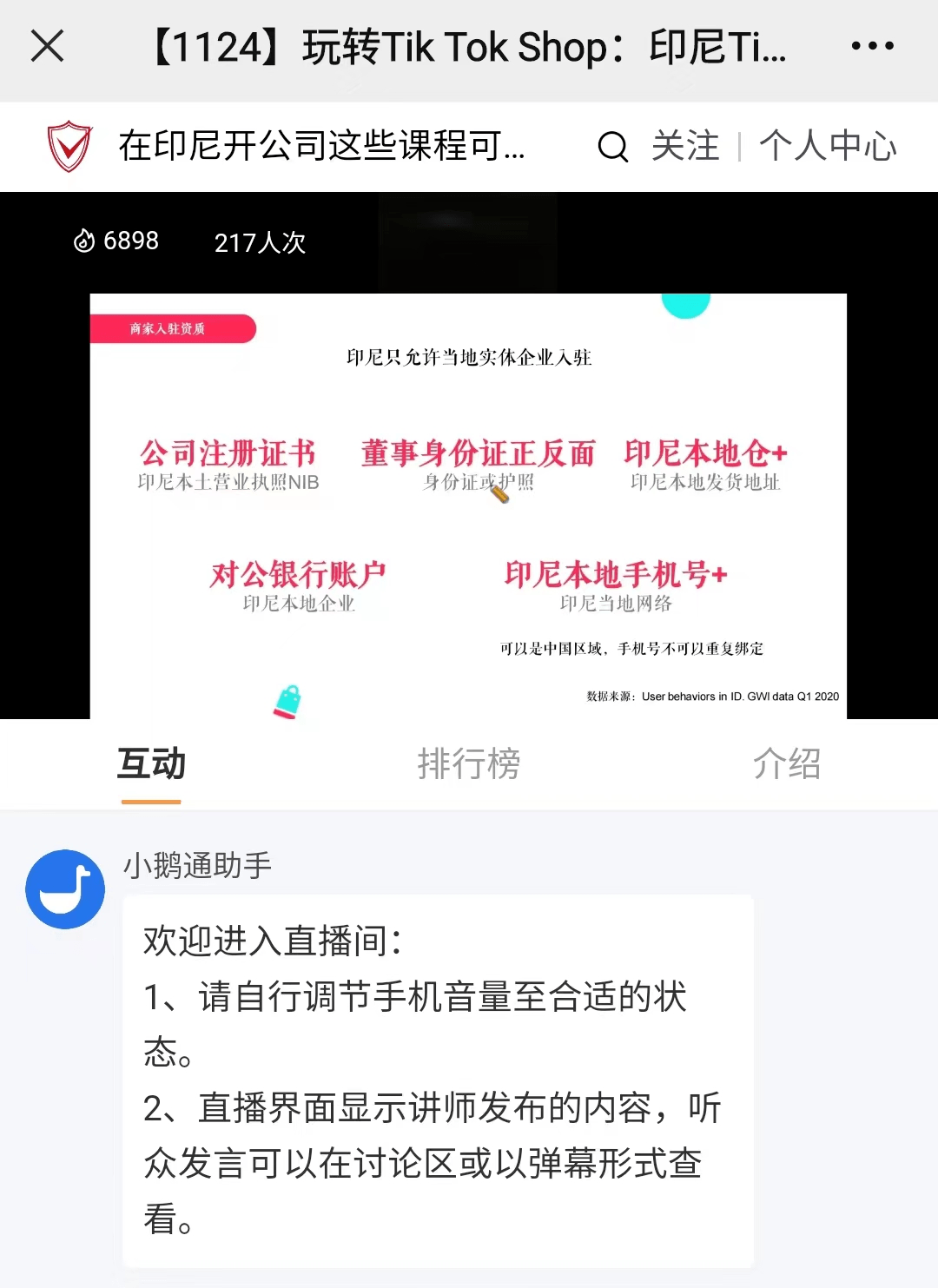Tap the teal shopping bag icon on slide
The height and width of the screenshot is (1288, 938).
(x=289, y=702)
